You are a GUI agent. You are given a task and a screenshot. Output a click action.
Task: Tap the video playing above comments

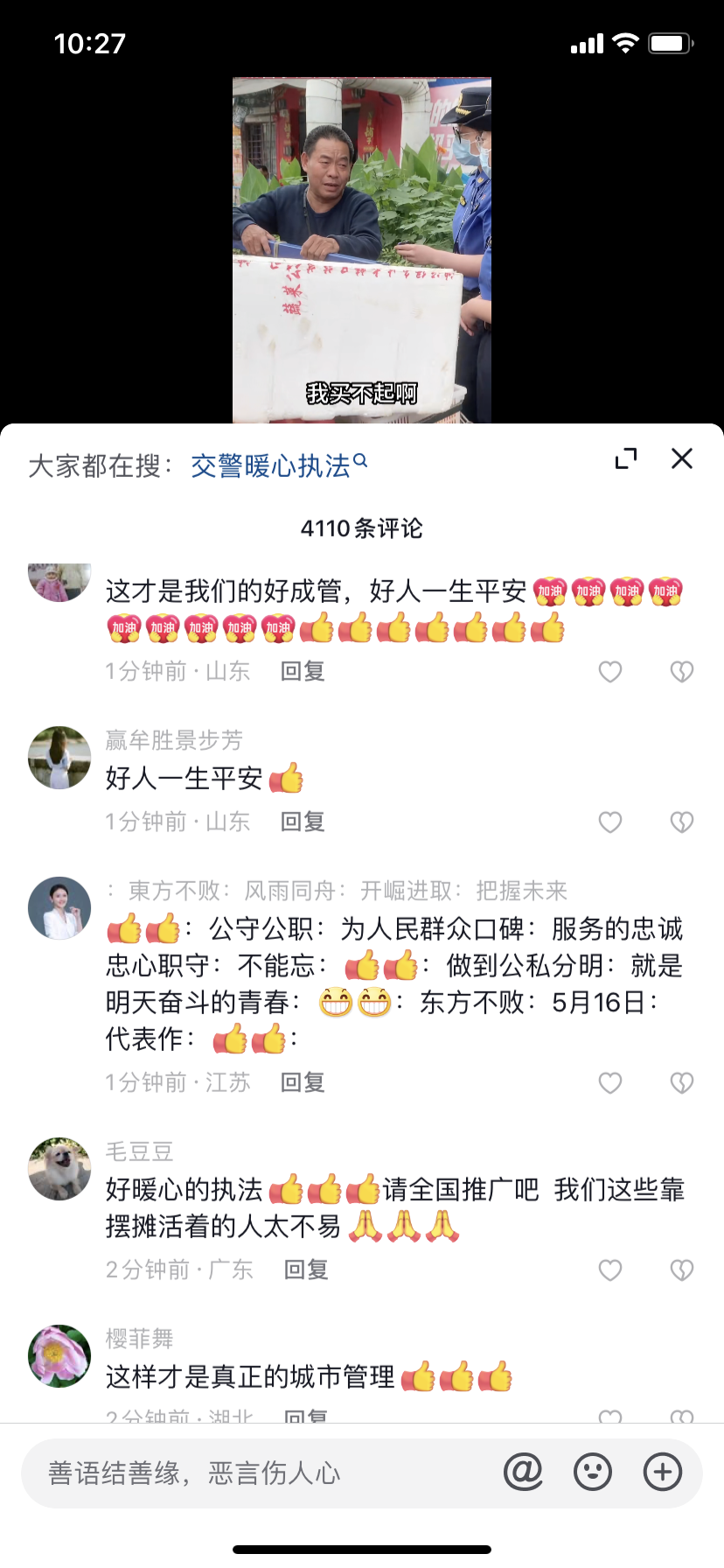pos(362,249)
